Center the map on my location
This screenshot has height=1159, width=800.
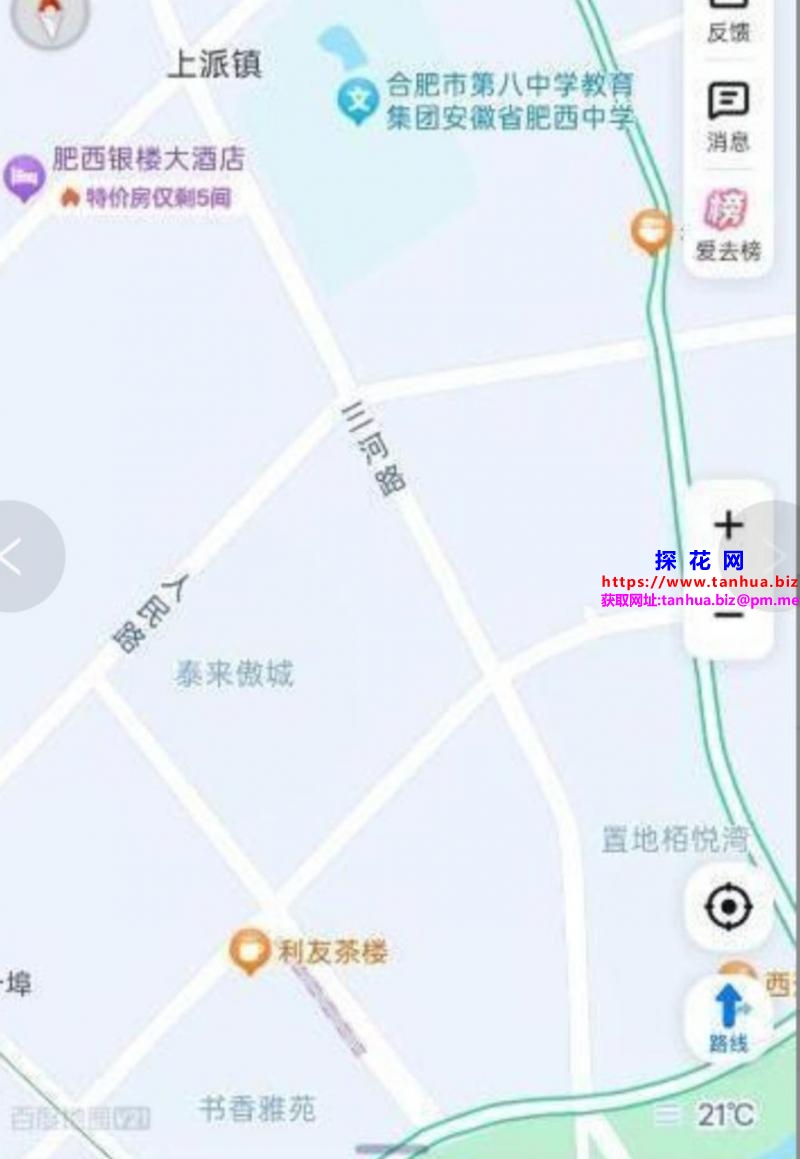[x=728, y=908]
